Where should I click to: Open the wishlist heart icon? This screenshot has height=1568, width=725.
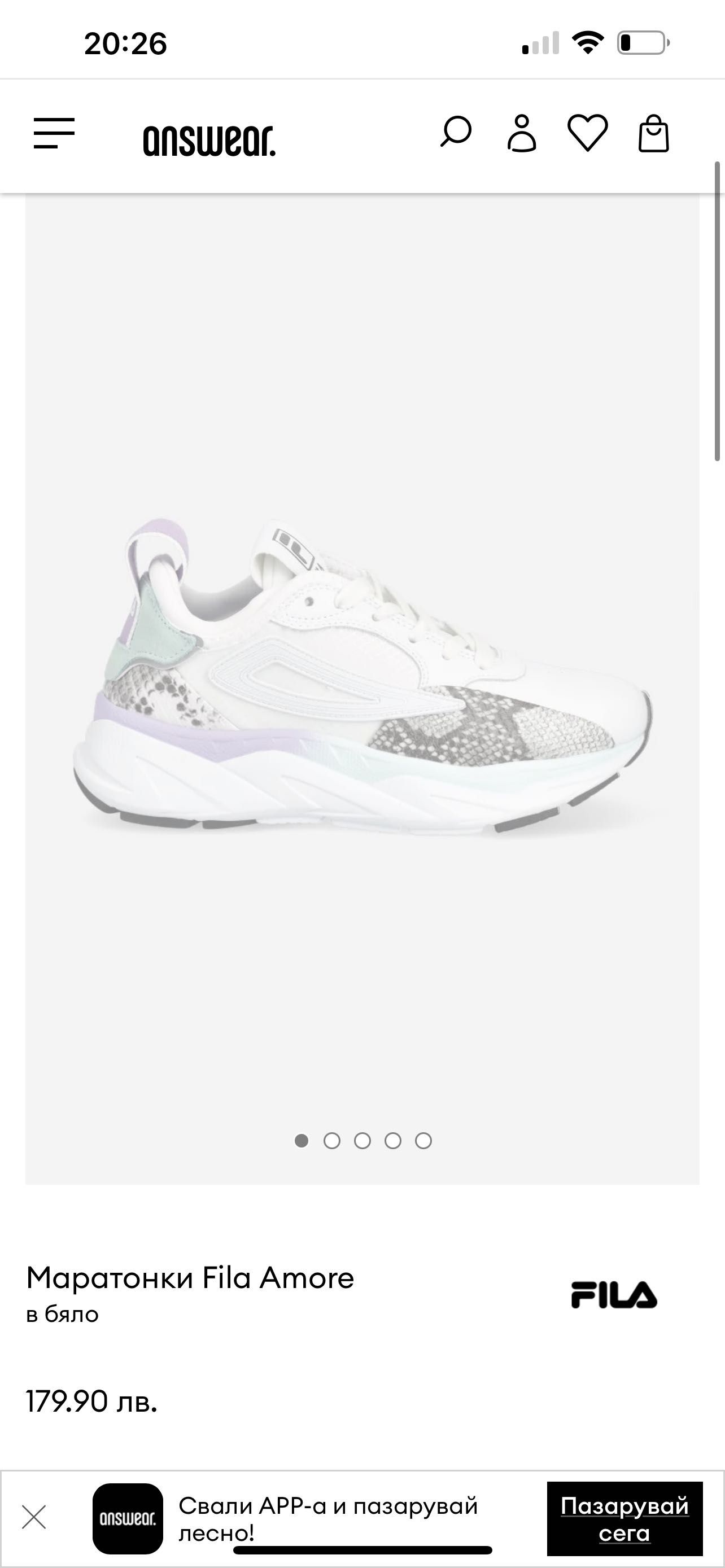(587, 133)
